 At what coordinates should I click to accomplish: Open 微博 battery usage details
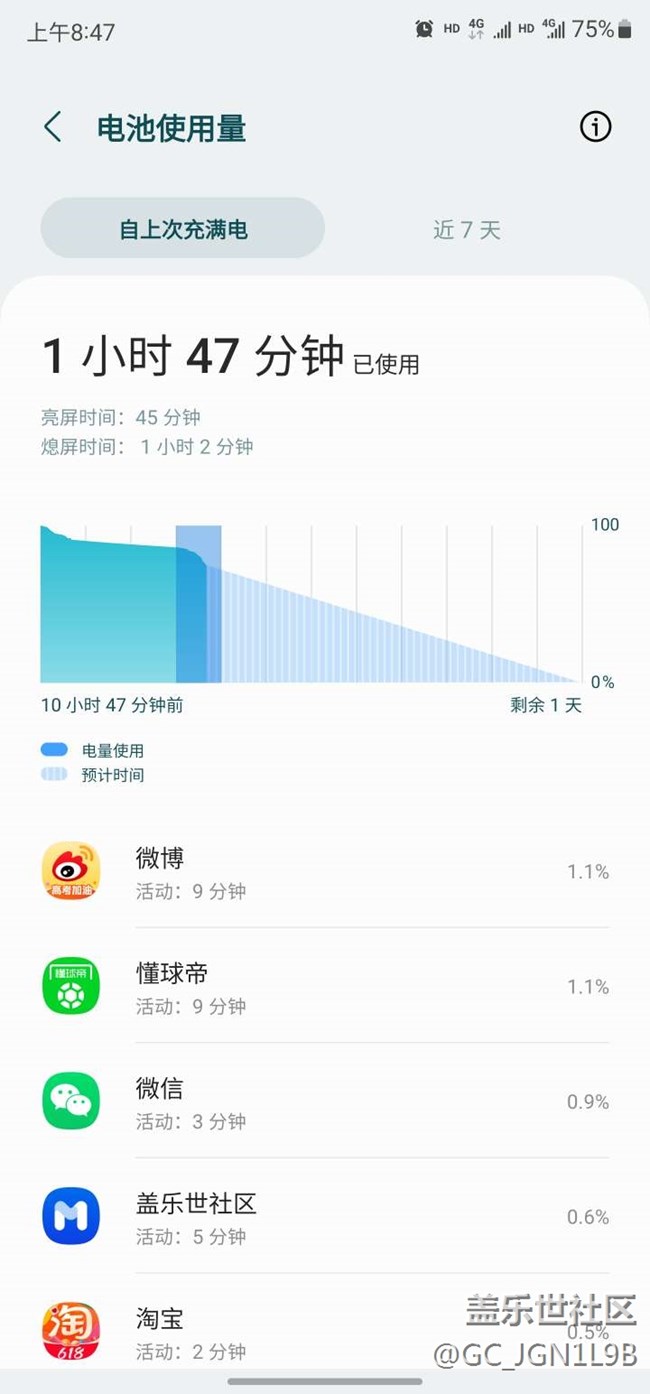tap(325, 872)
